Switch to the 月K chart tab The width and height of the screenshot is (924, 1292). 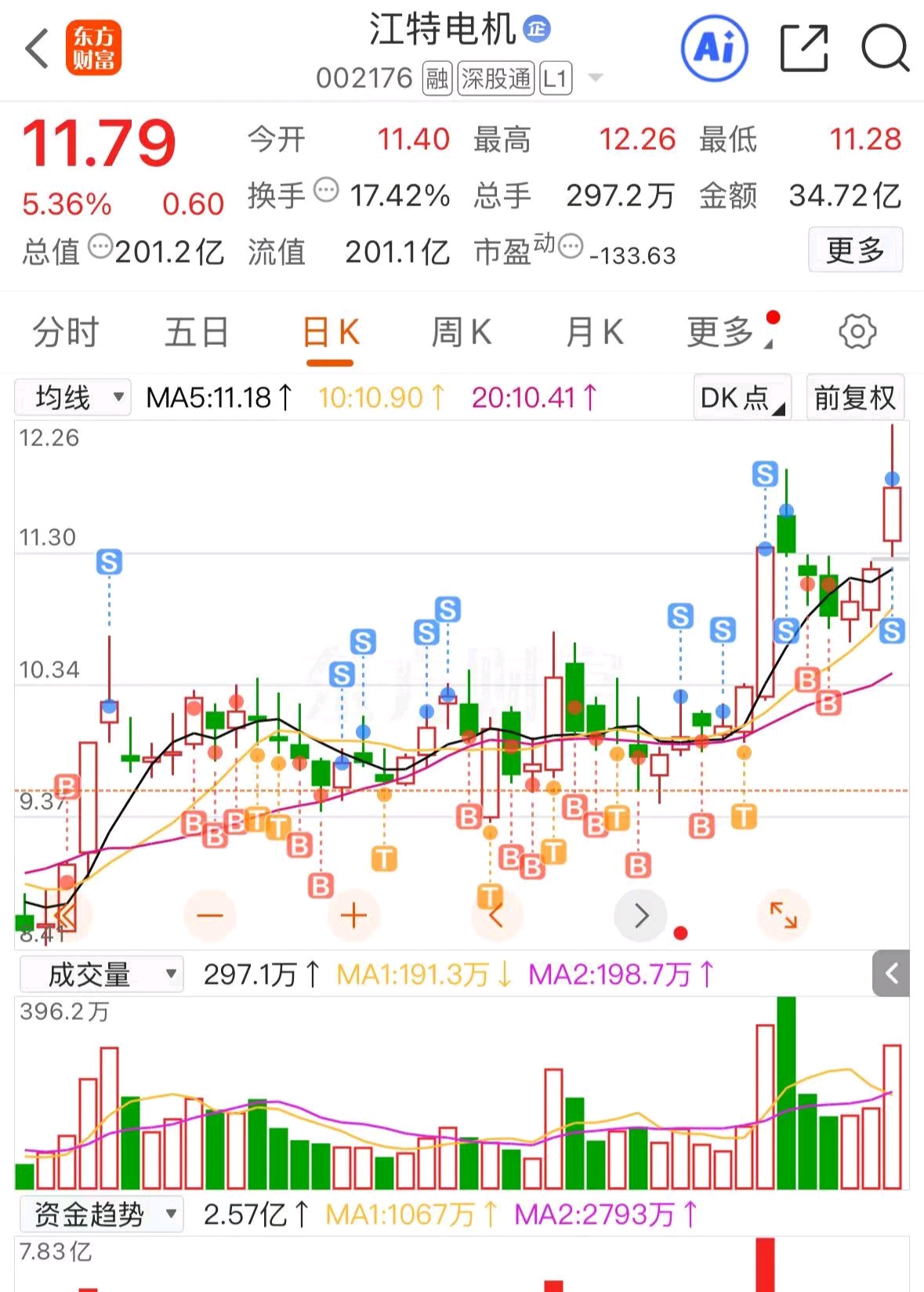click(x=594, y=332)
